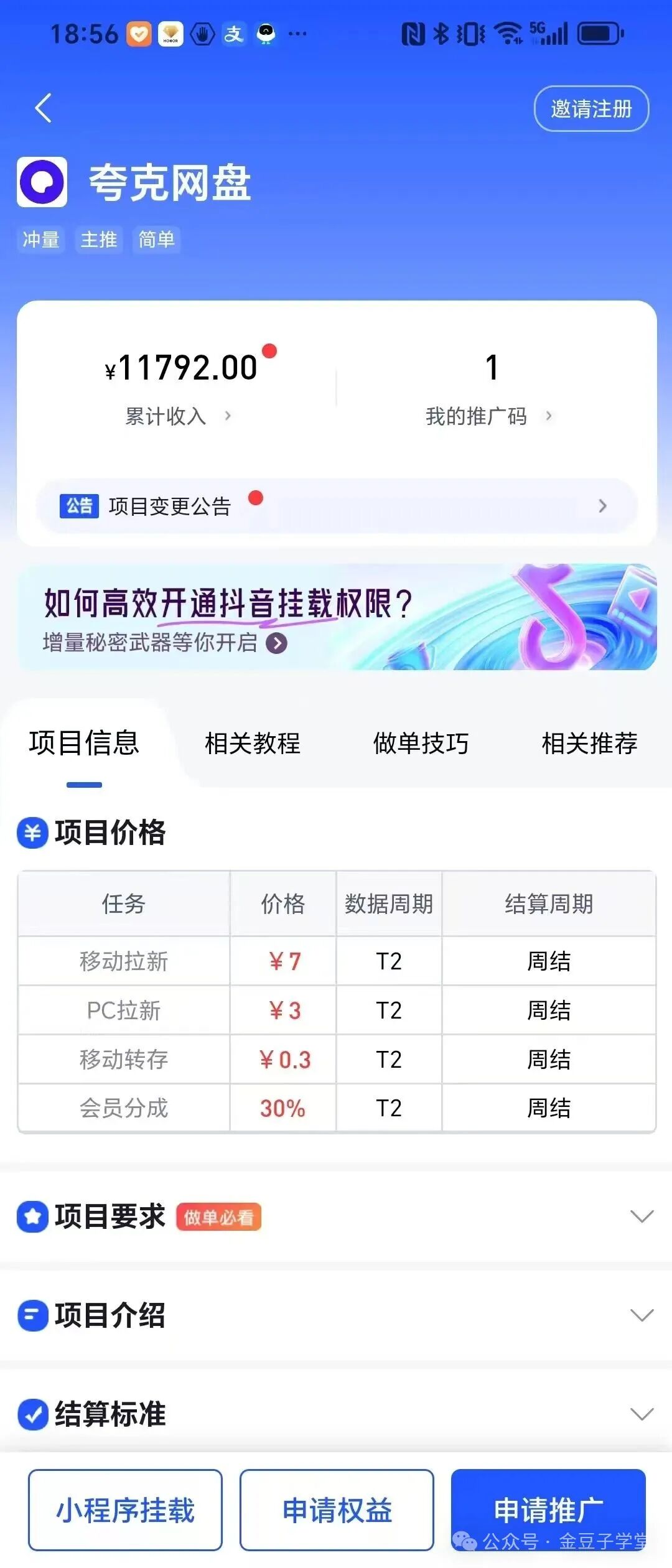Click the star icon beside 项目要求

33,1216
